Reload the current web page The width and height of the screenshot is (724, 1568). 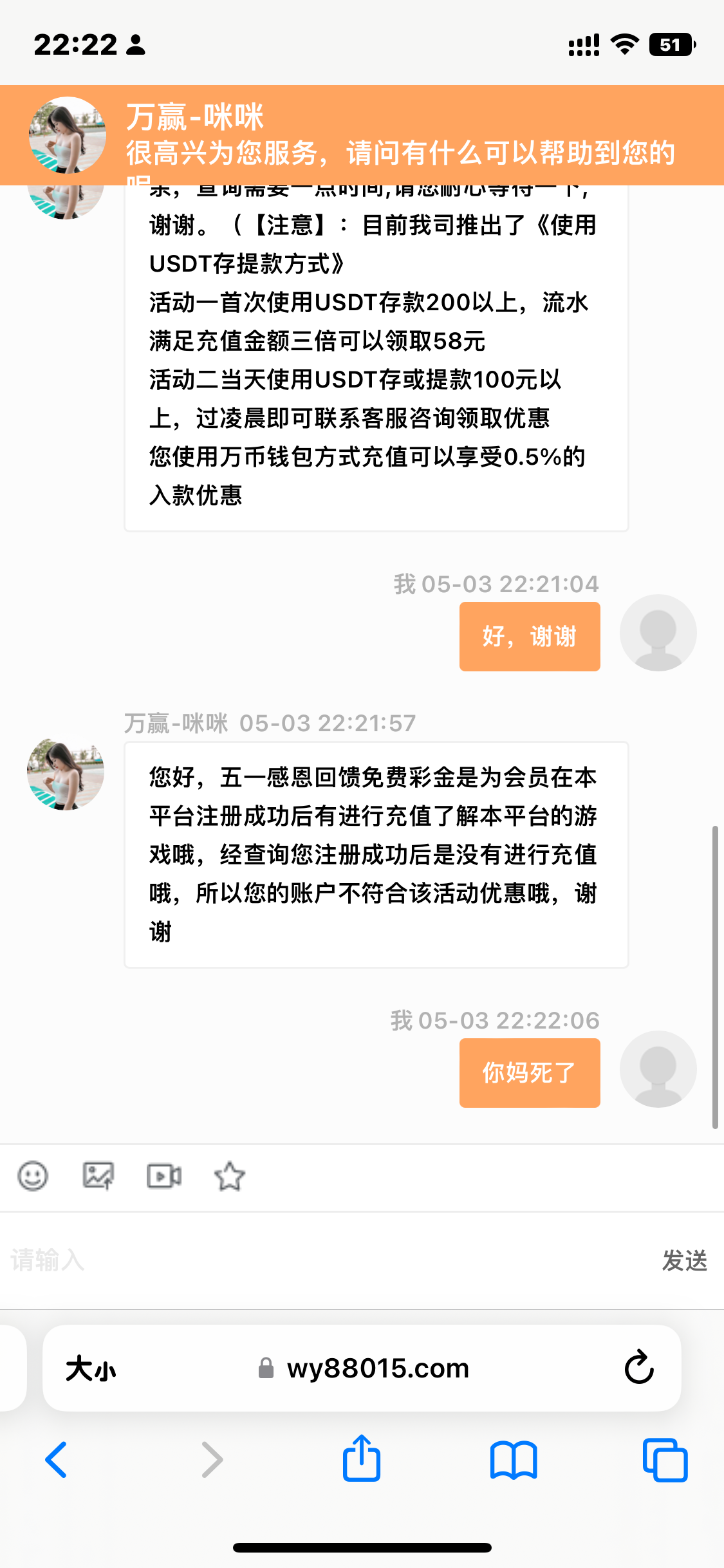tap(638, 1368)
